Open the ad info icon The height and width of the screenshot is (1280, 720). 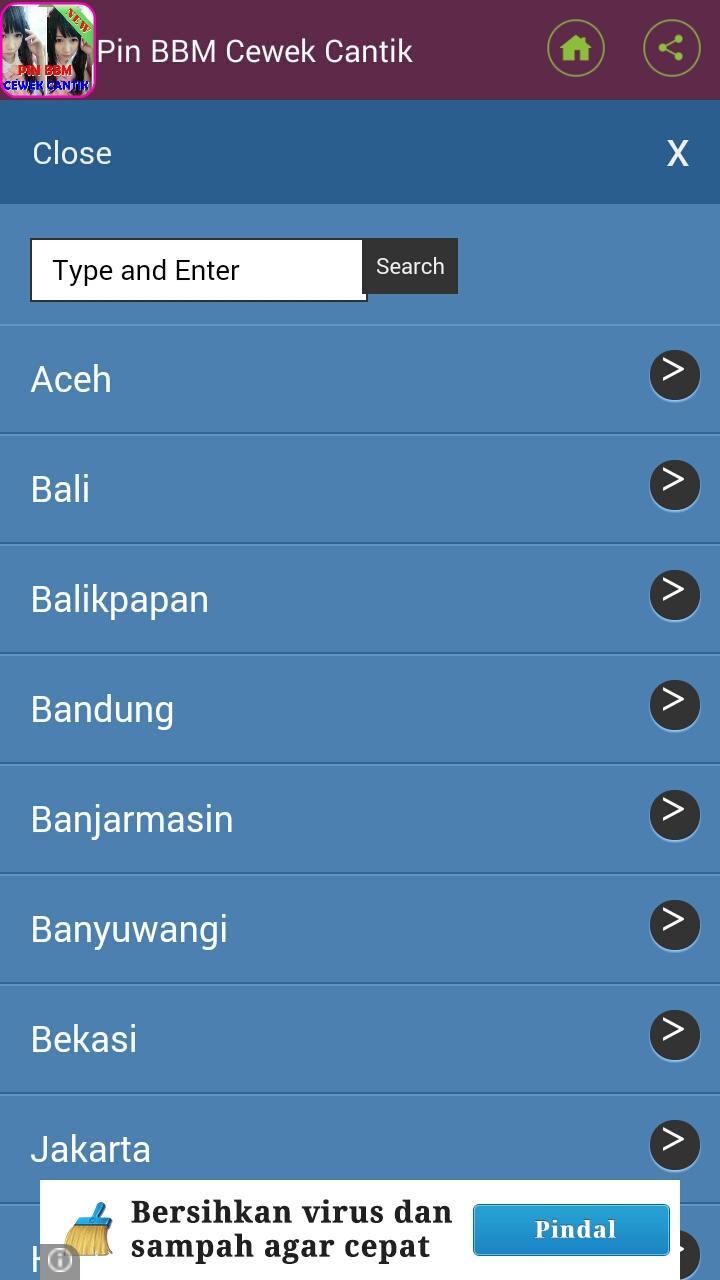point(60,1261)
